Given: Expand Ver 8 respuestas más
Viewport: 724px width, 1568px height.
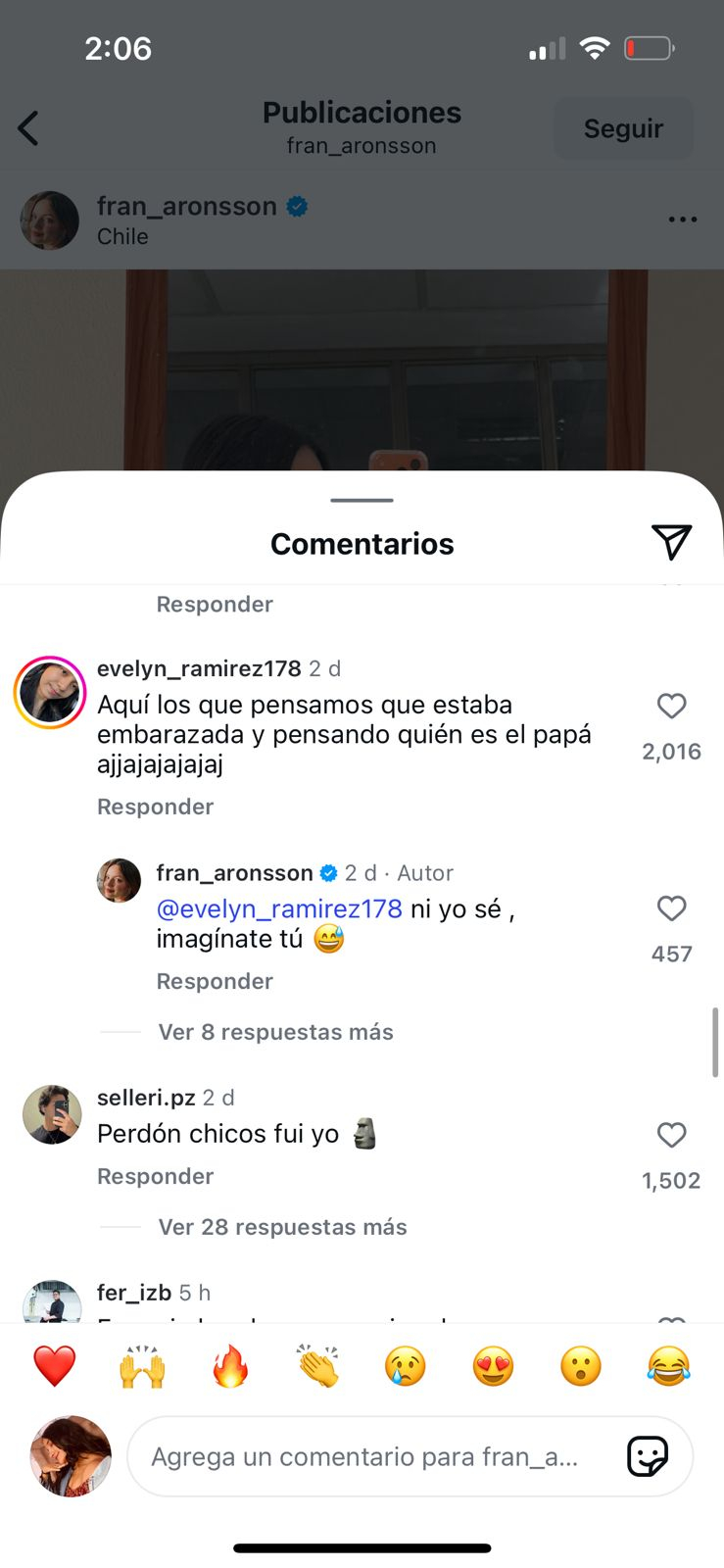Looking at the screenshot, I should point(275,1031).
